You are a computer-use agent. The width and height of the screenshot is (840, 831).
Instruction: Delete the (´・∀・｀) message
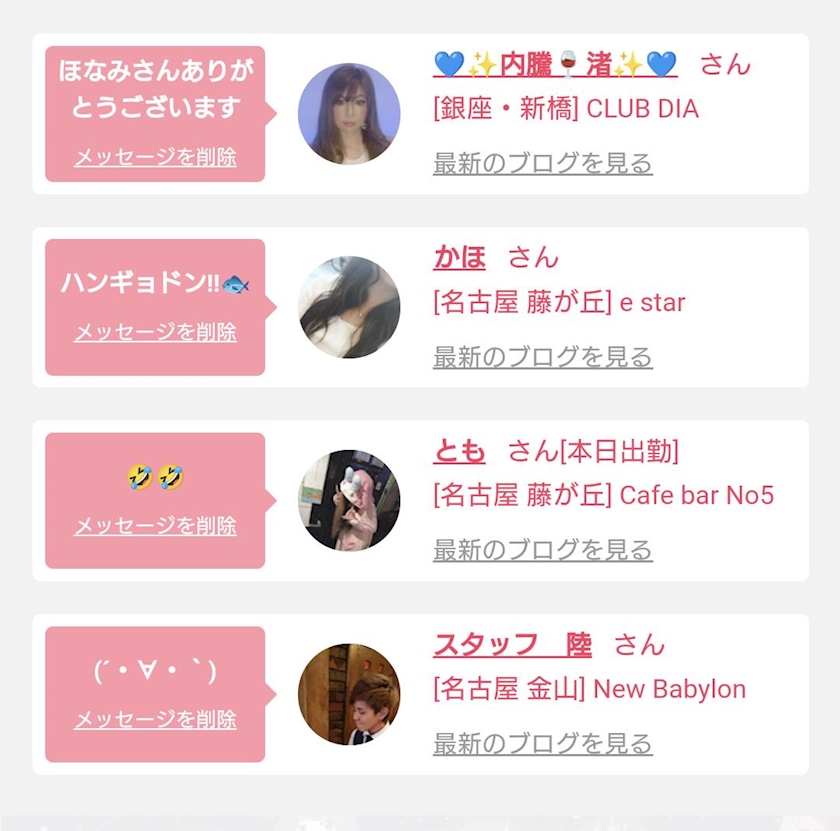pos(155,719)
